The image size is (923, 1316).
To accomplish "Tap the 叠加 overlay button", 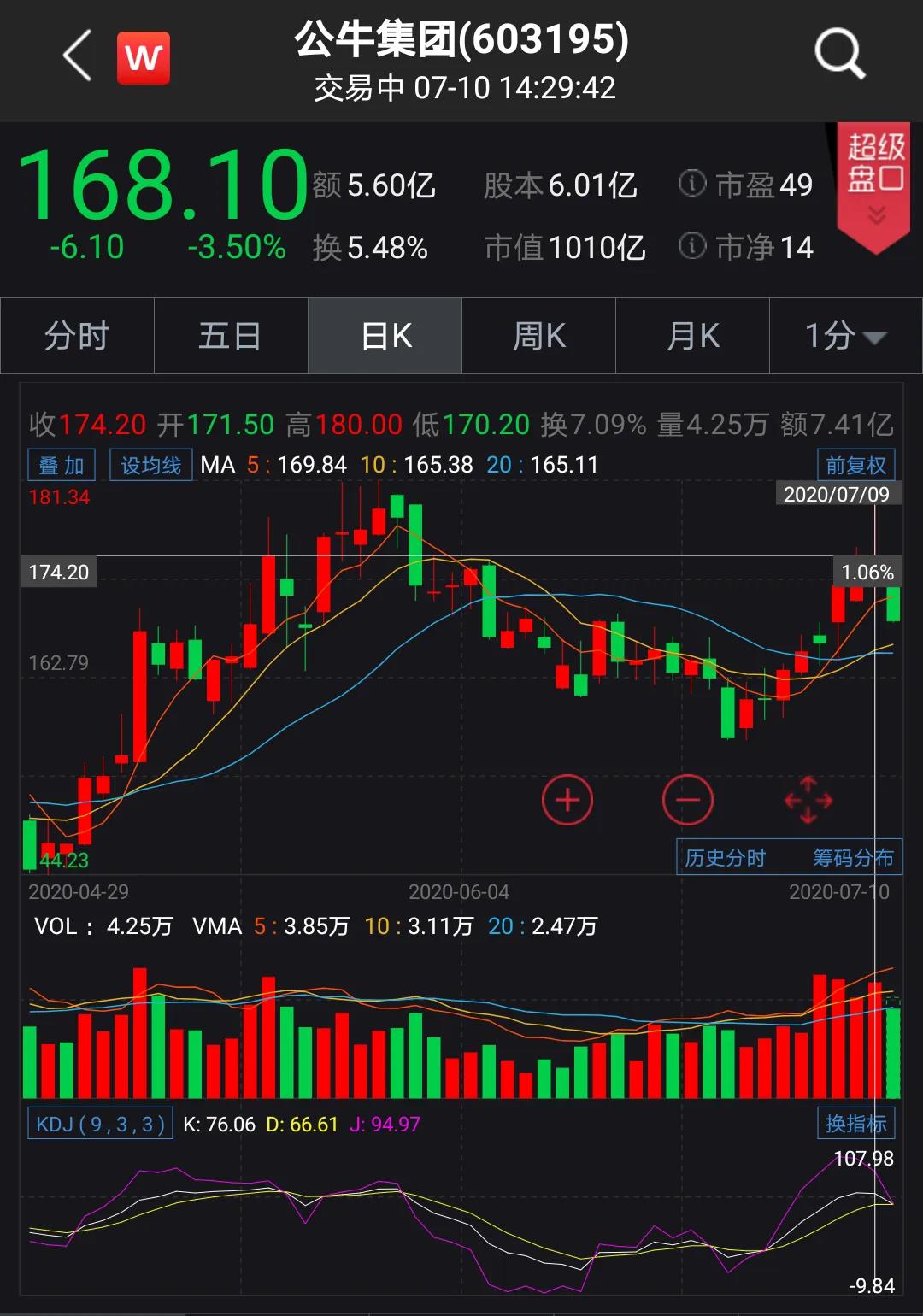I will click(x=62, y=465).
